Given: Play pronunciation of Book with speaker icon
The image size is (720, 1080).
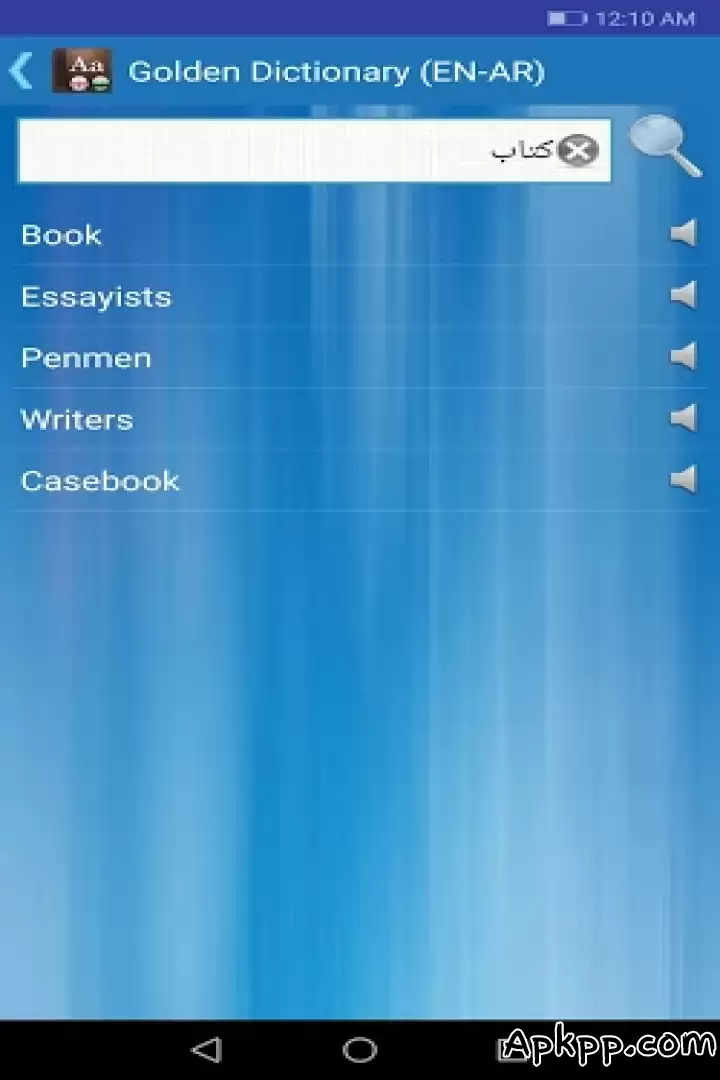Looking at the screenshot, I should 683,233.
